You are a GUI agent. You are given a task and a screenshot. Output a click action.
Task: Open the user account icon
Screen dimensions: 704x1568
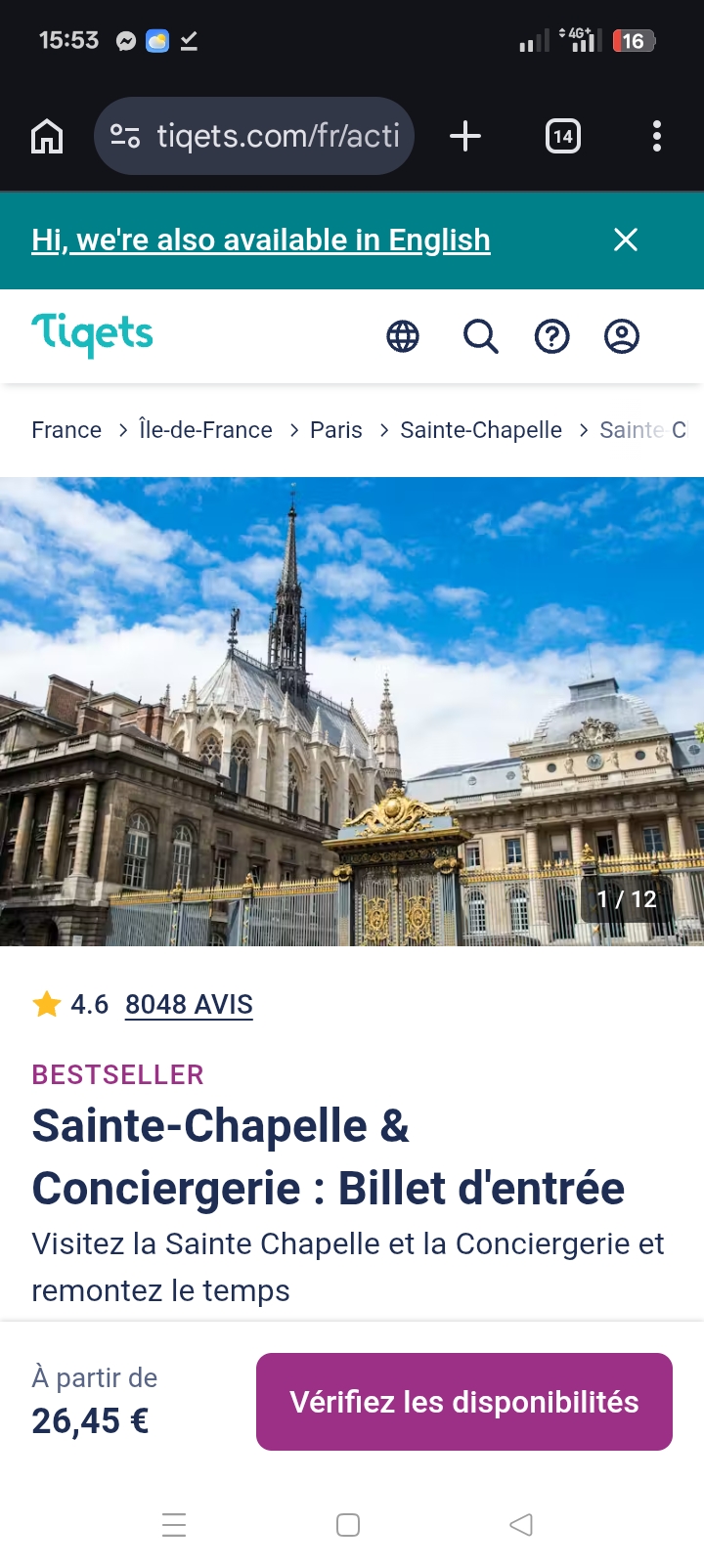pos(622,336)
